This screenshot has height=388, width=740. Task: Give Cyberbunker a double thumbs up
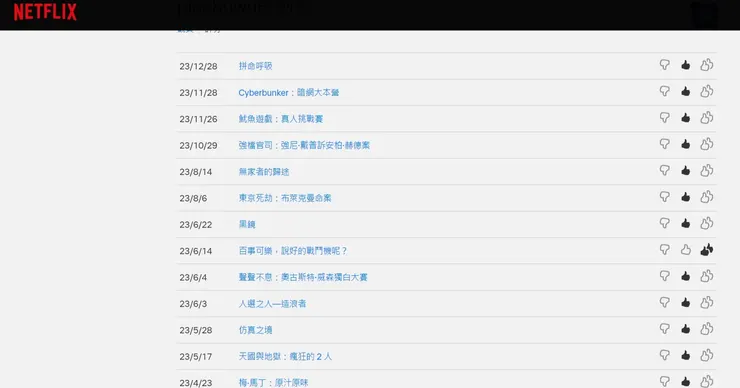(706, 91)
